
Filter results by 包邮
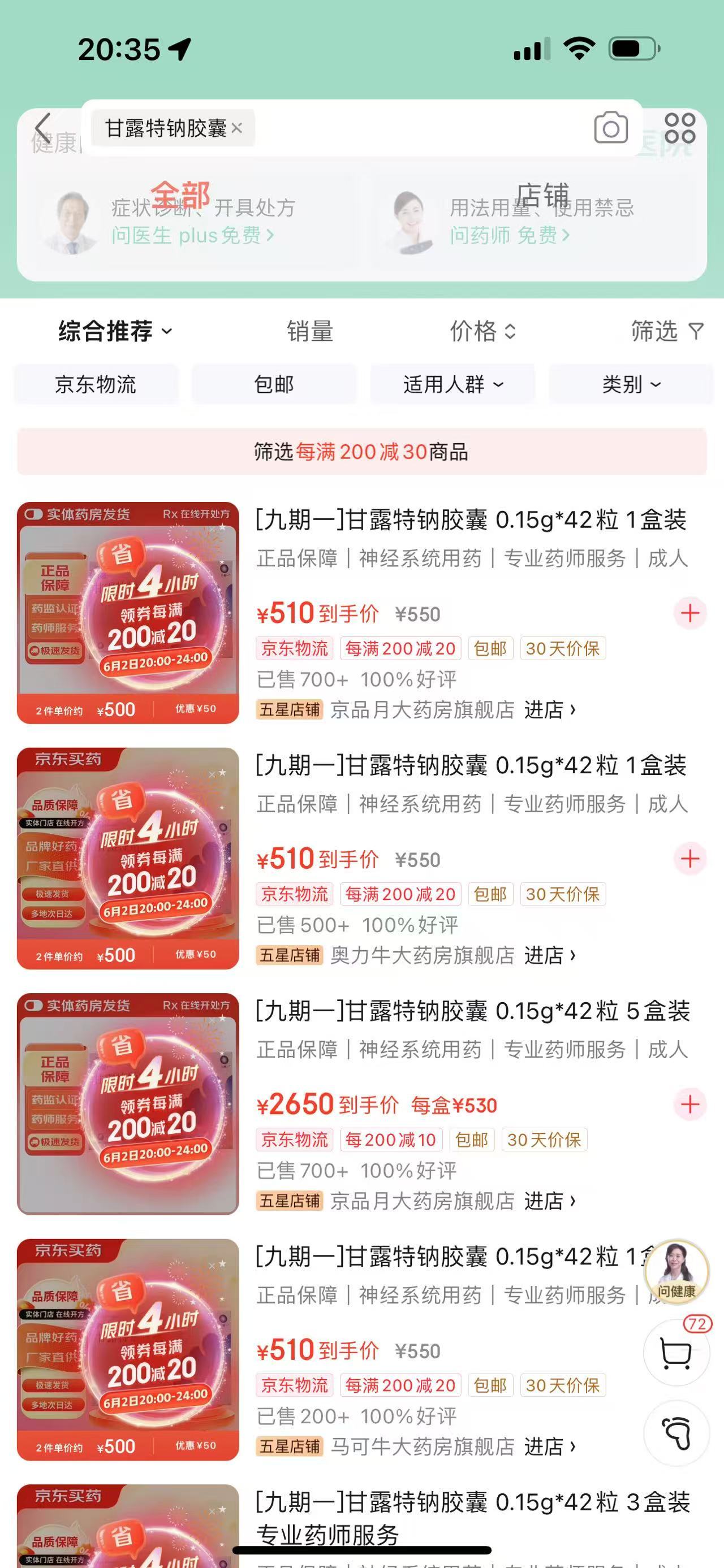pyautogui.click(x=274, y=384)
